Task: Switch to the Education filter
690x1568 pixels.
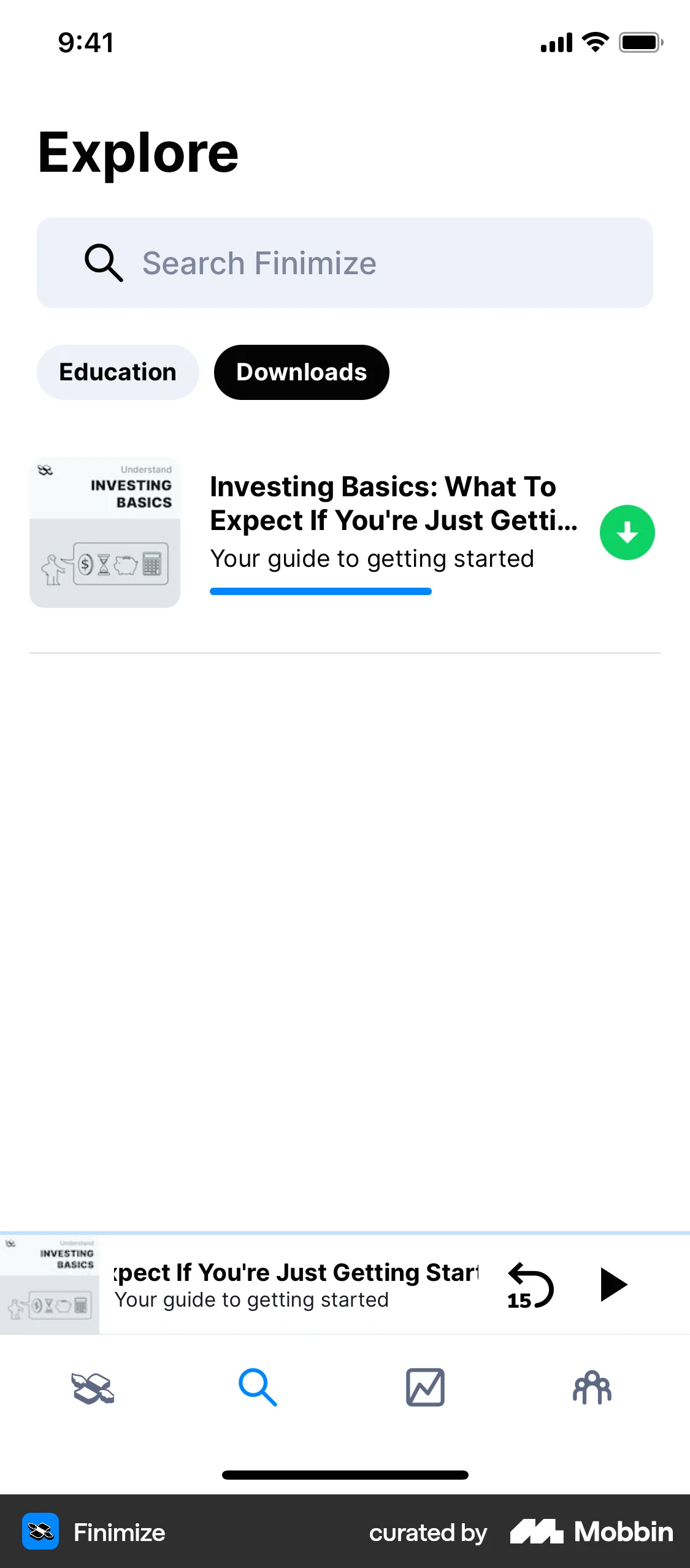Action: pos(118,372)
